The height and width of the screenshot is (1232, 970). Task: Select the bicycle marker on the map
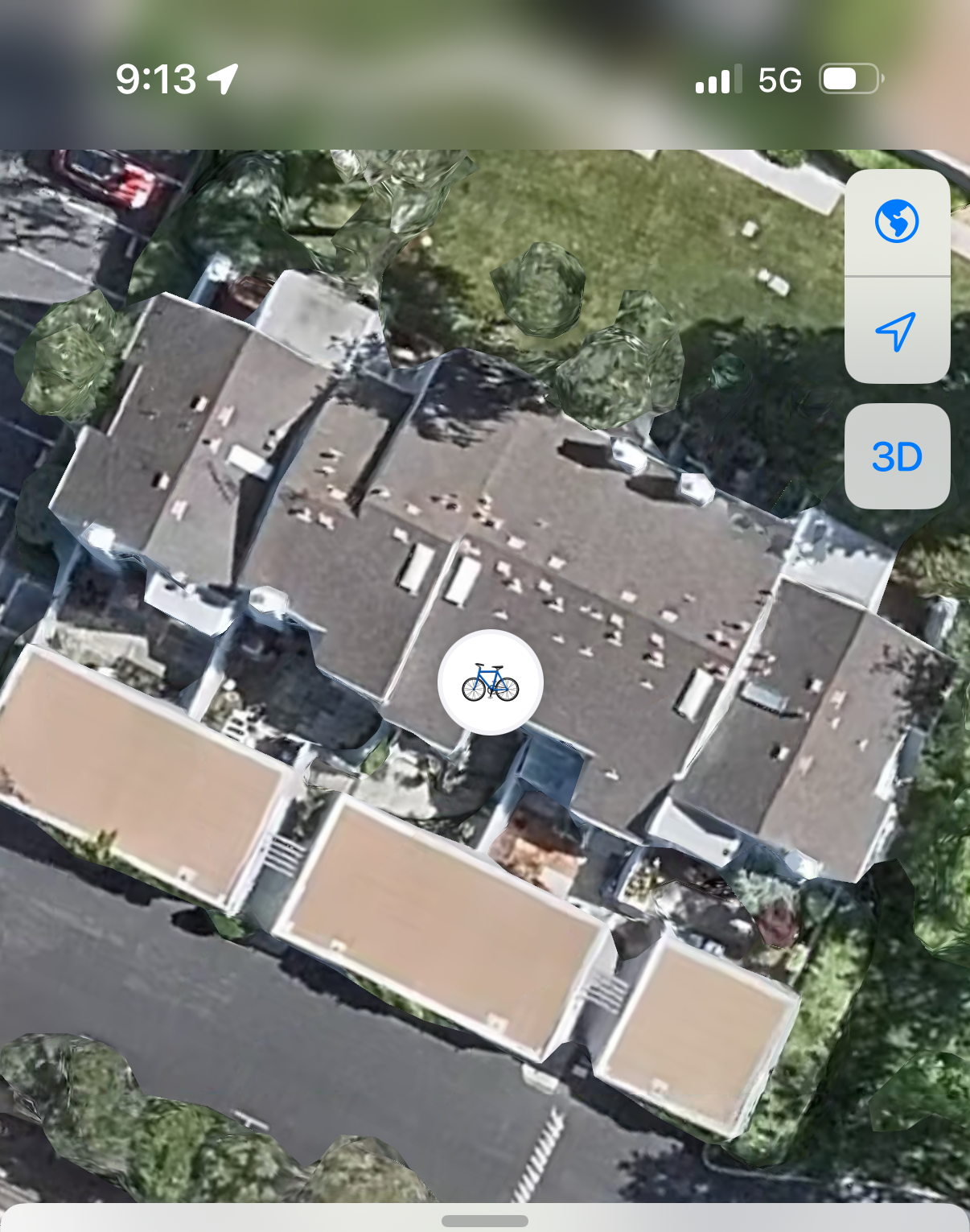pos(491,682)
